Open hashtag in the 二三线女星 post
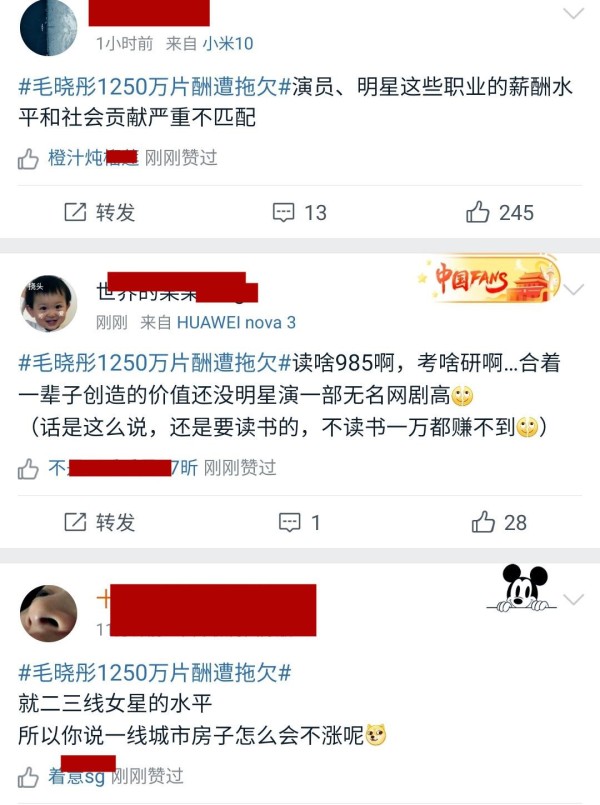Image resolution: width=600 pixels, height=805 pixels. [155, 672]
